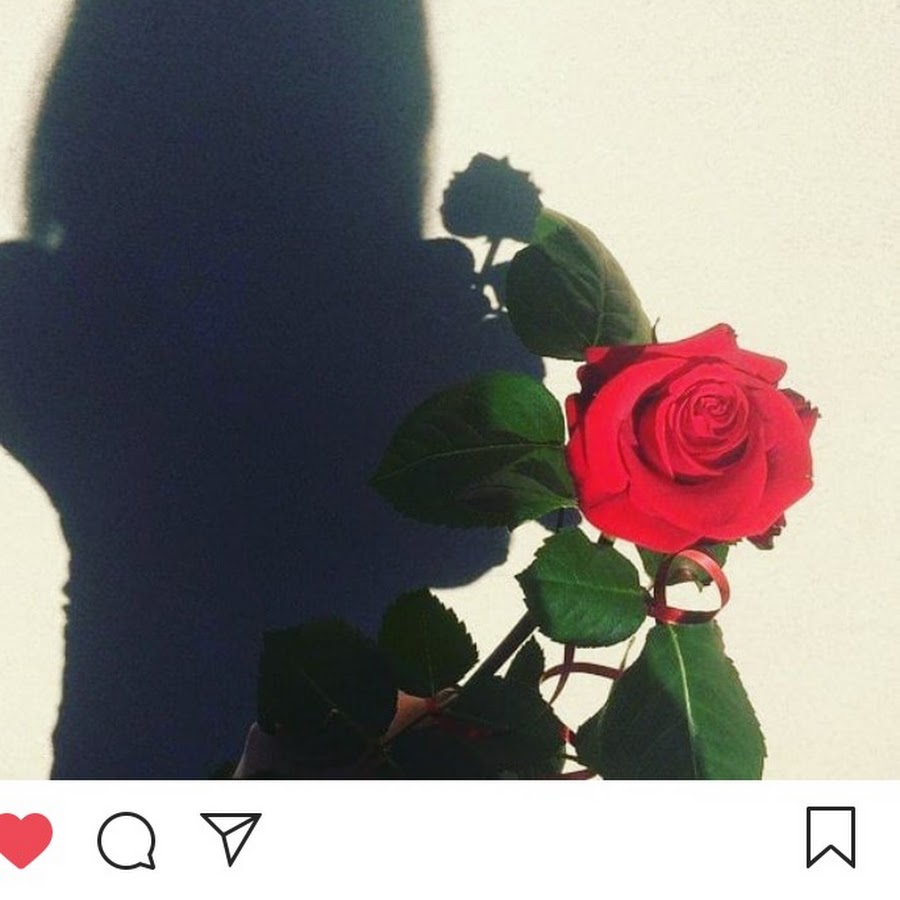This screenshot has width=900, height=900.
Task: Open comments on the rose post
Action: pyautogui.click(x=127, y=840)
